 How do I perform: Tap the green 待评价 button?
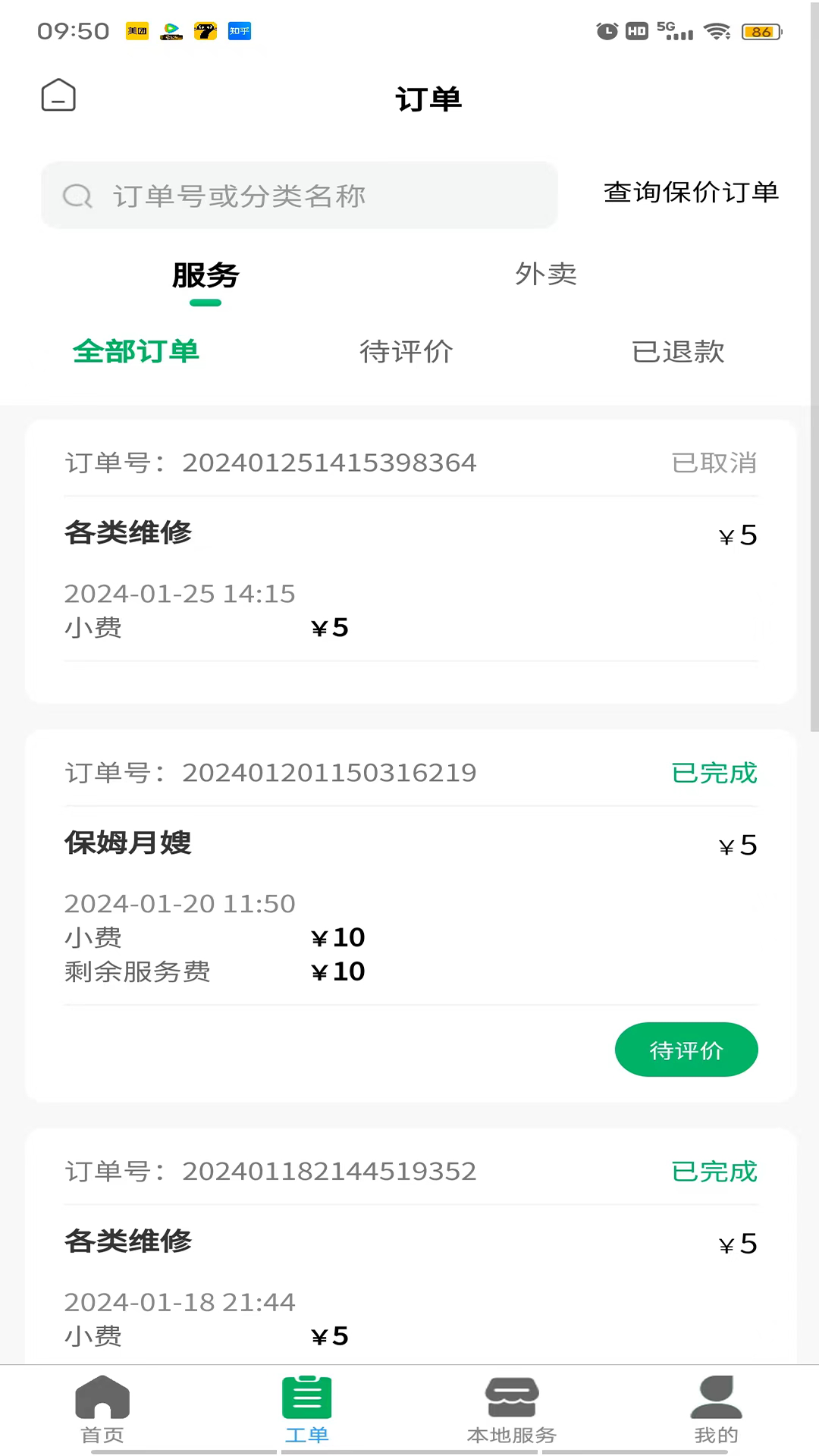click(686, 1050)
